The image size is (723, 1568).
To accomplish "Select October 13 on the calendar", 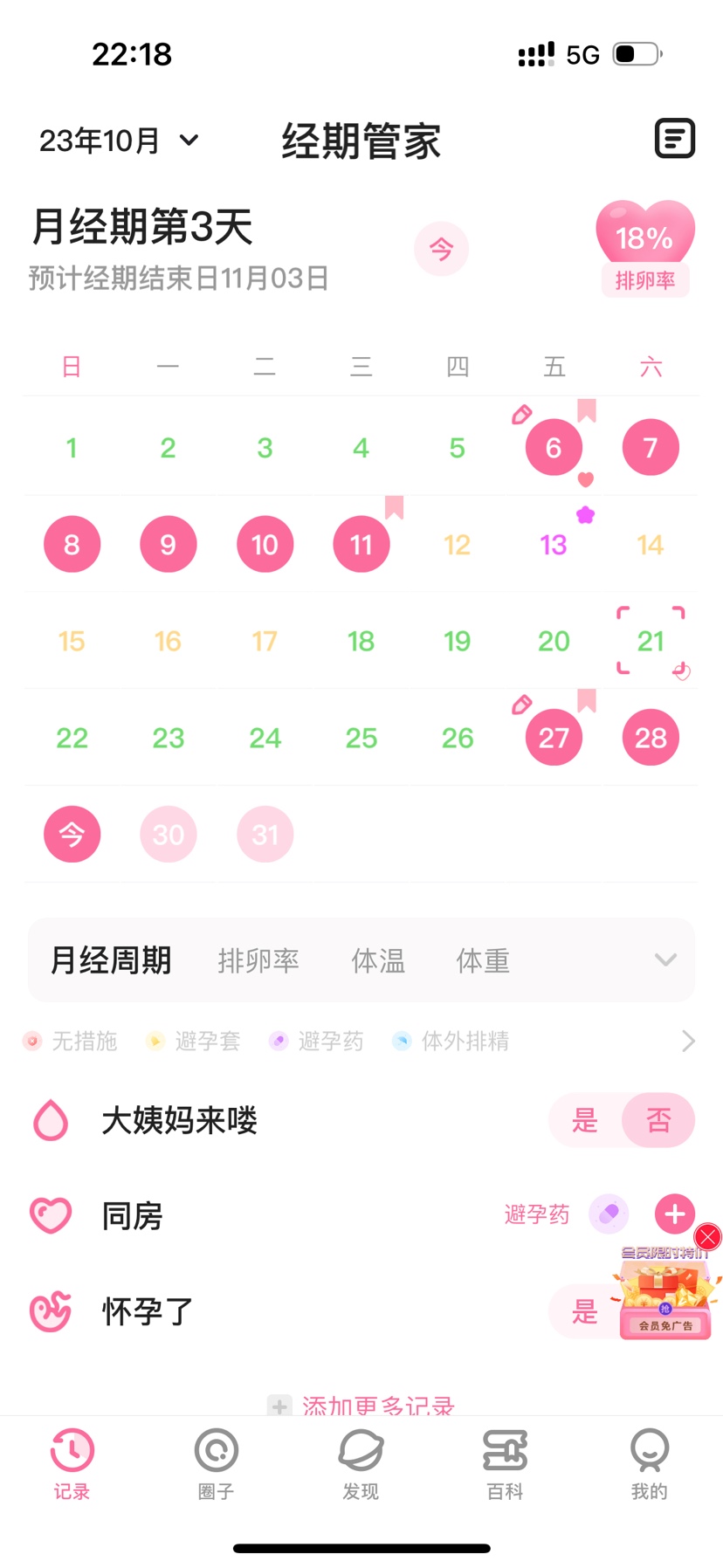I will point(554,545).
